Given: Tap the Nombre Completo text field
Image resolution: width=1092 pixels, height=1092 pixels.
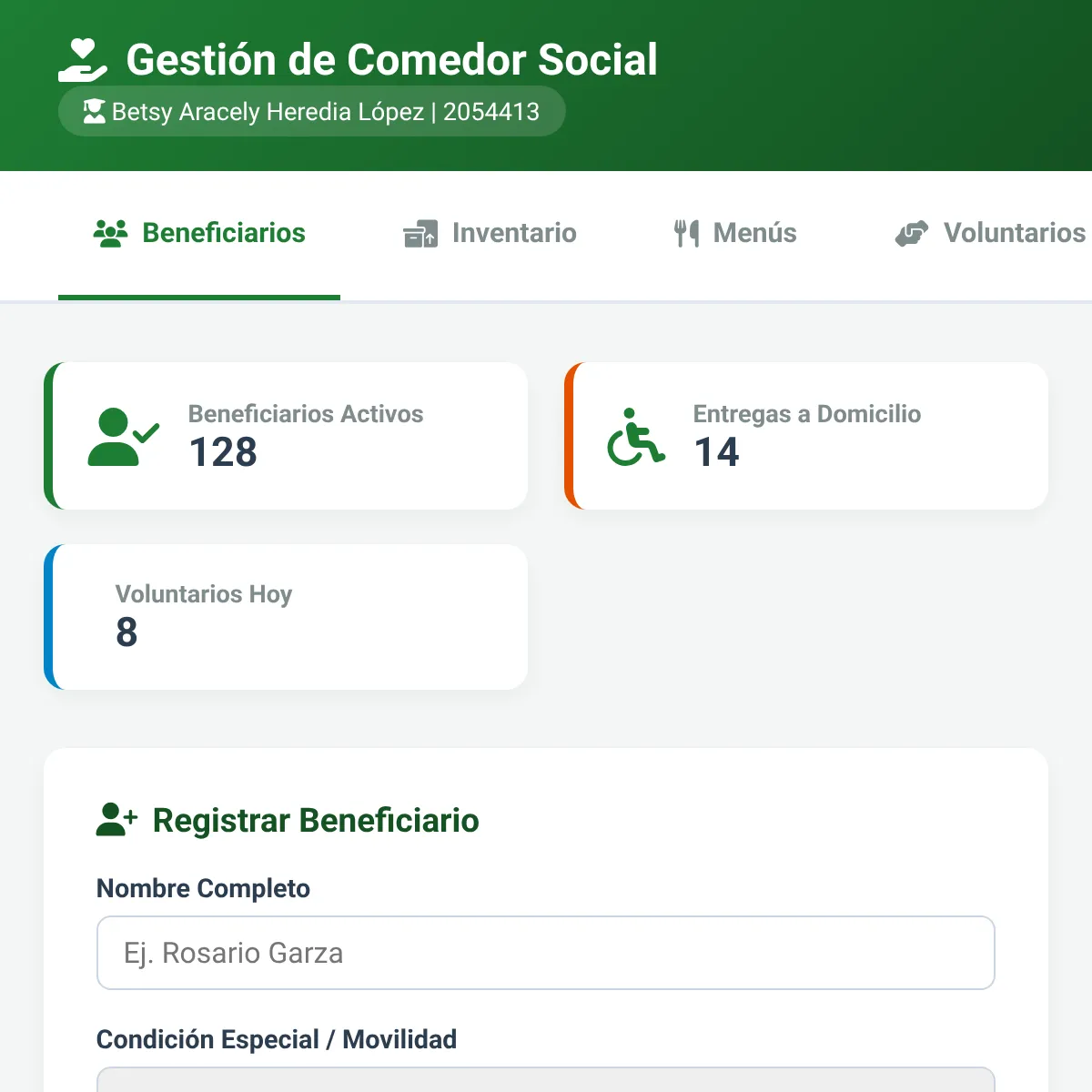Looking at the screenshot, I should tap(546, 953).
